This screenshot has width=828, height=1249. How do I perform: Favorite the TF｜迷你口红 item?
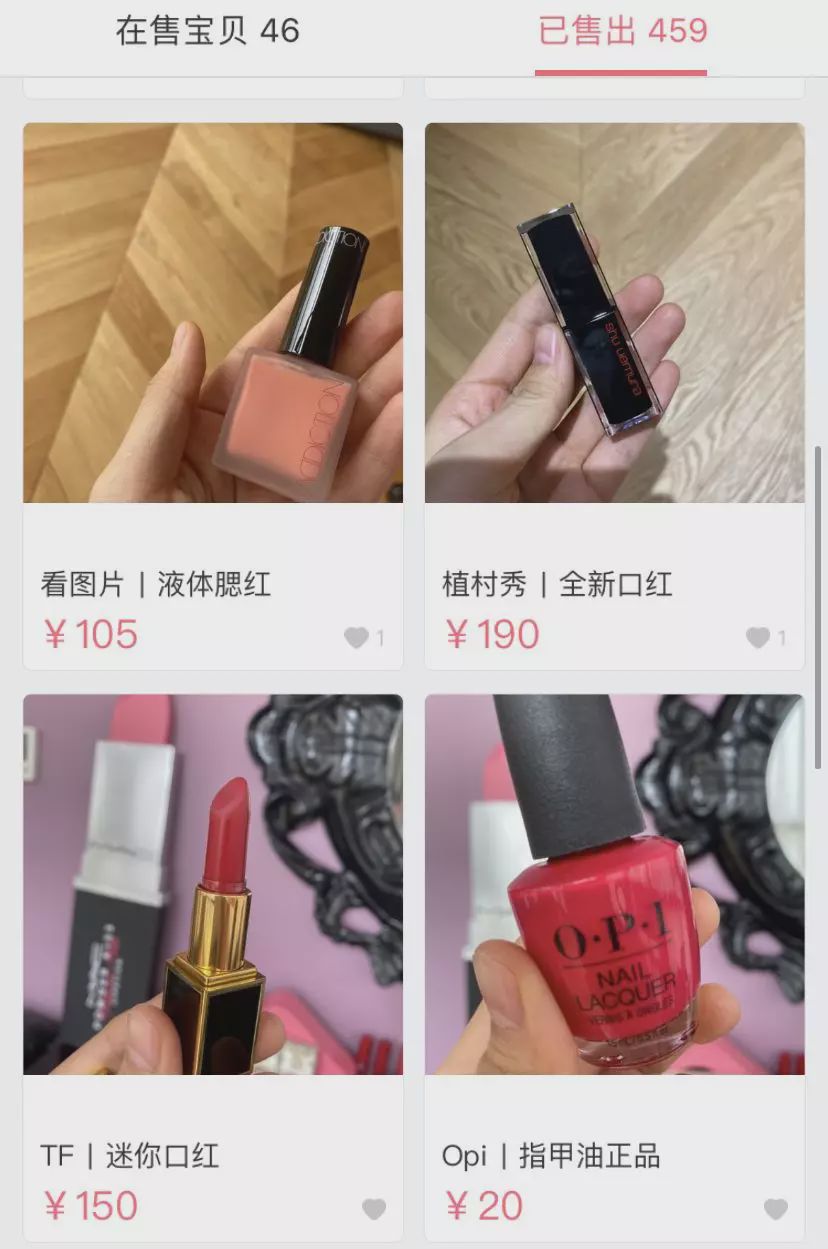click(374, 1210)
